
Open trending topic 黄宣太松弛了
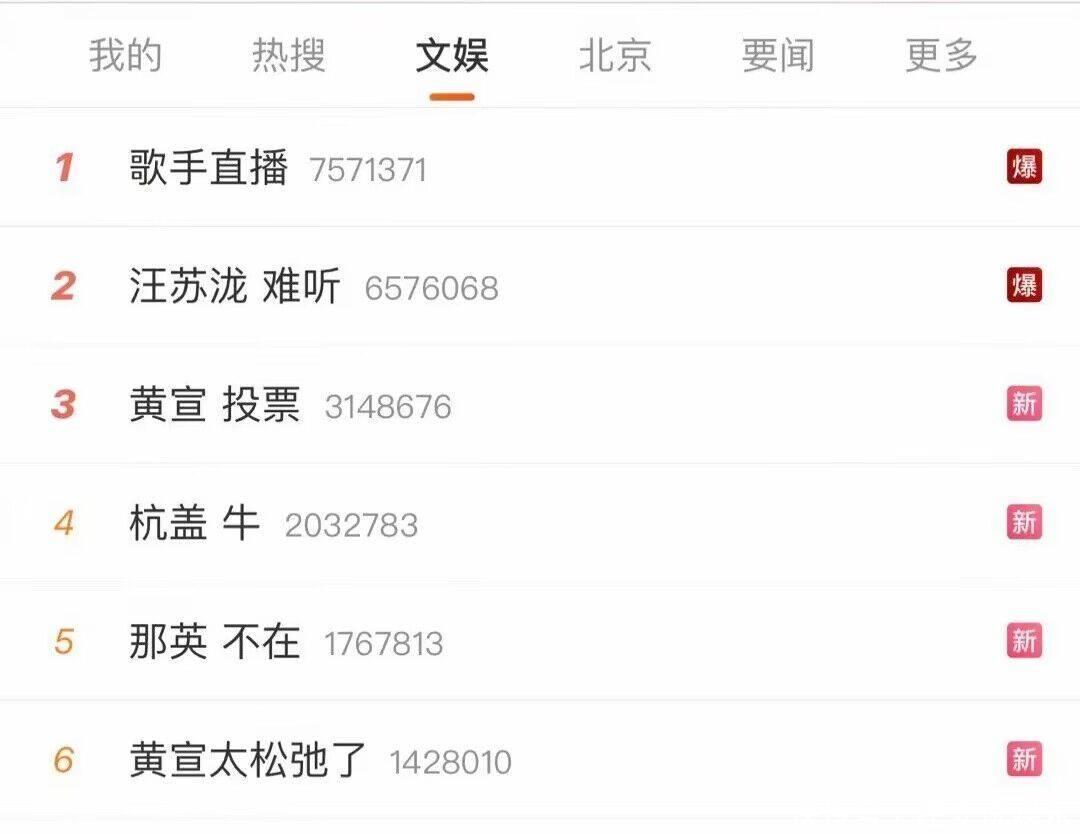tap(248, 760)
